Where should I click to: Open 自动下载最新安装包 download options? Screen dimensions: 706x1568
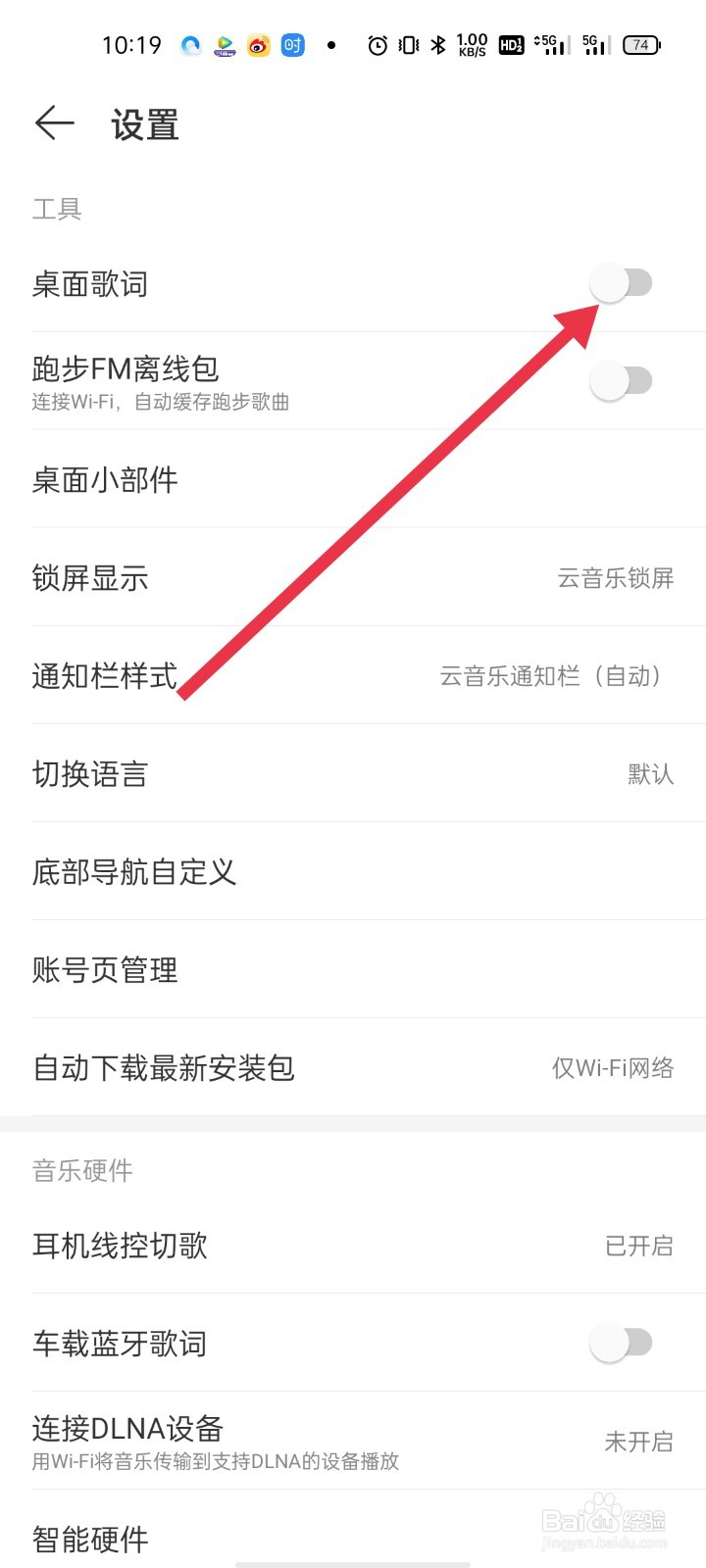coord(353,1068)
